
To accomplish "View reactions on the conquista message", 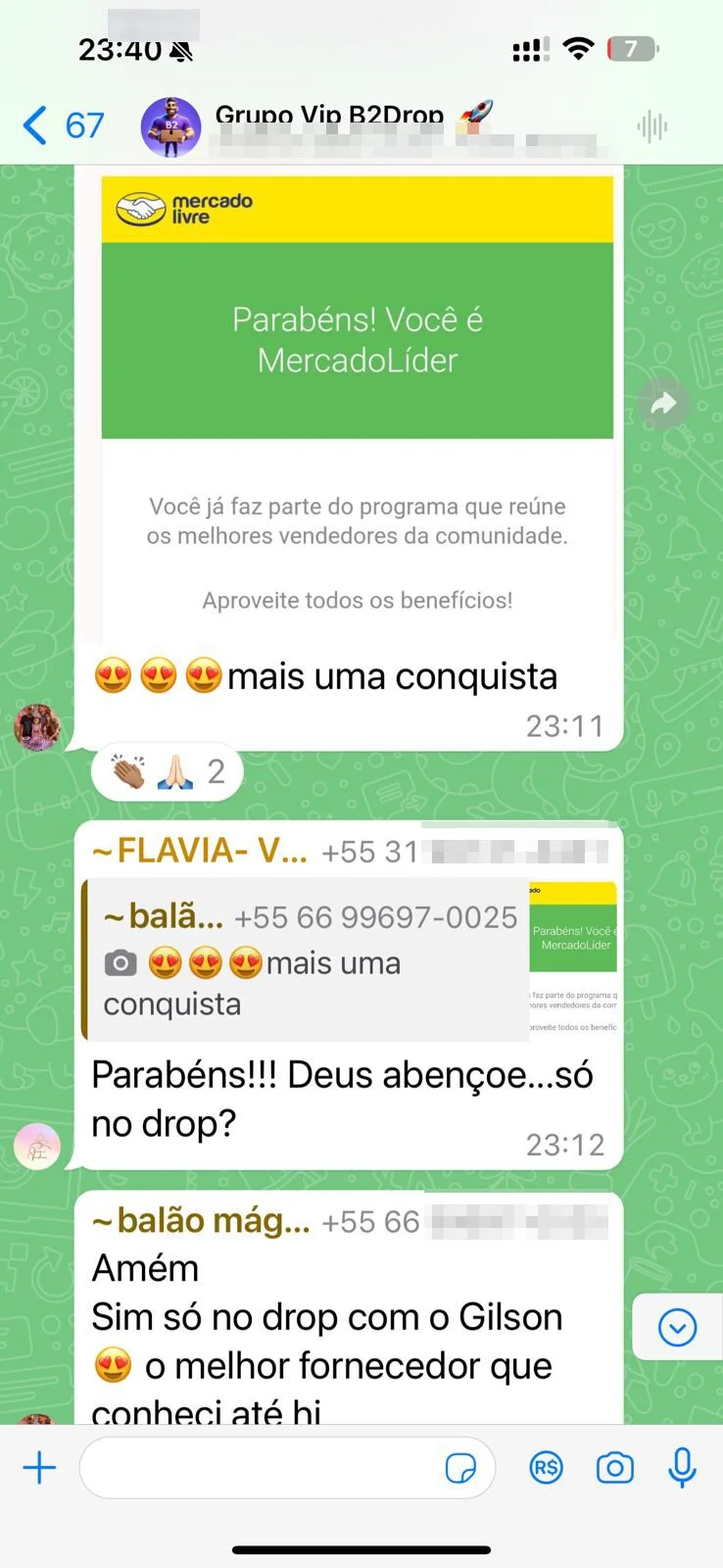I will (168, 772).
